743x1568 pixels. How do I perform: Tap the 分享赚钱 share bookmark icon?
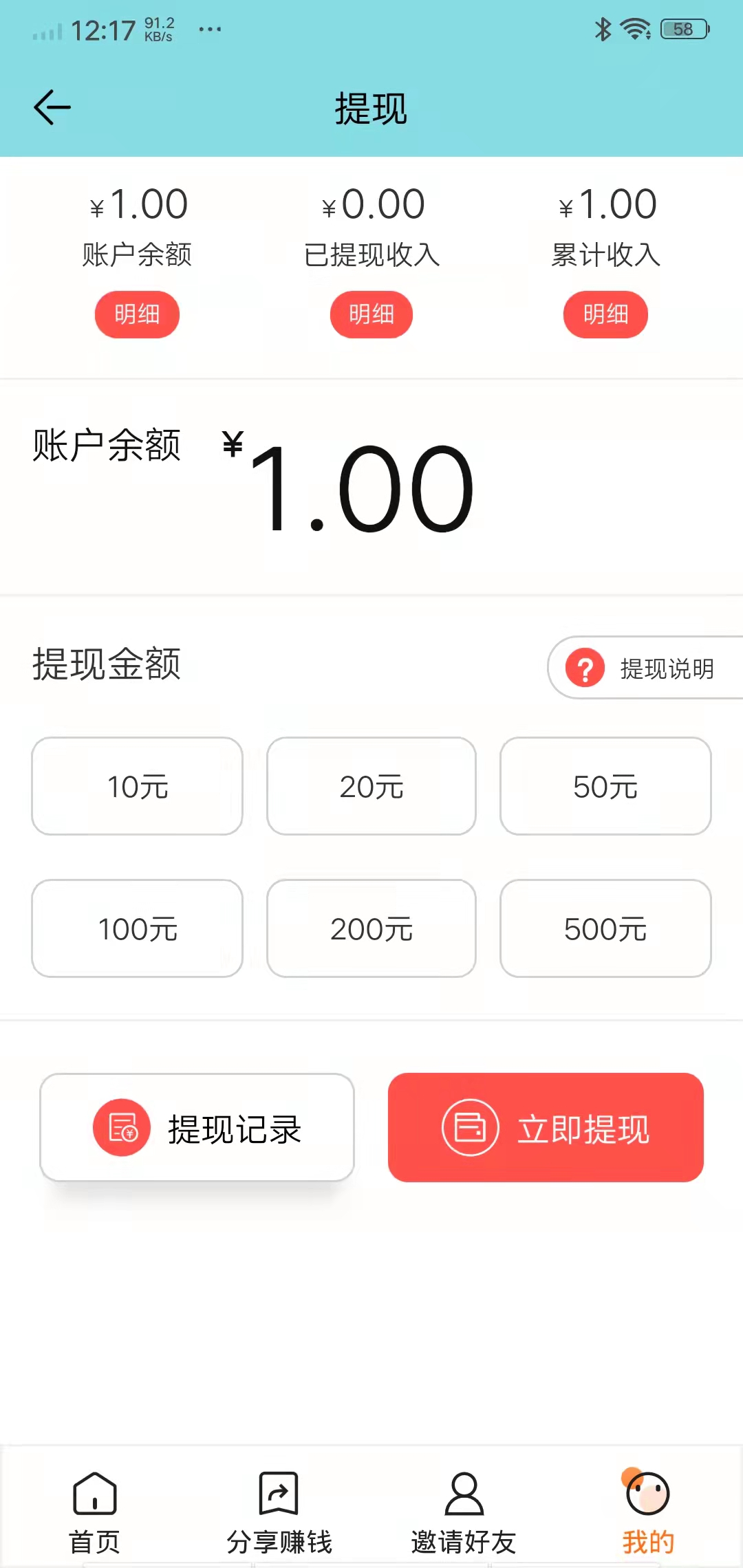(278, 1494)
